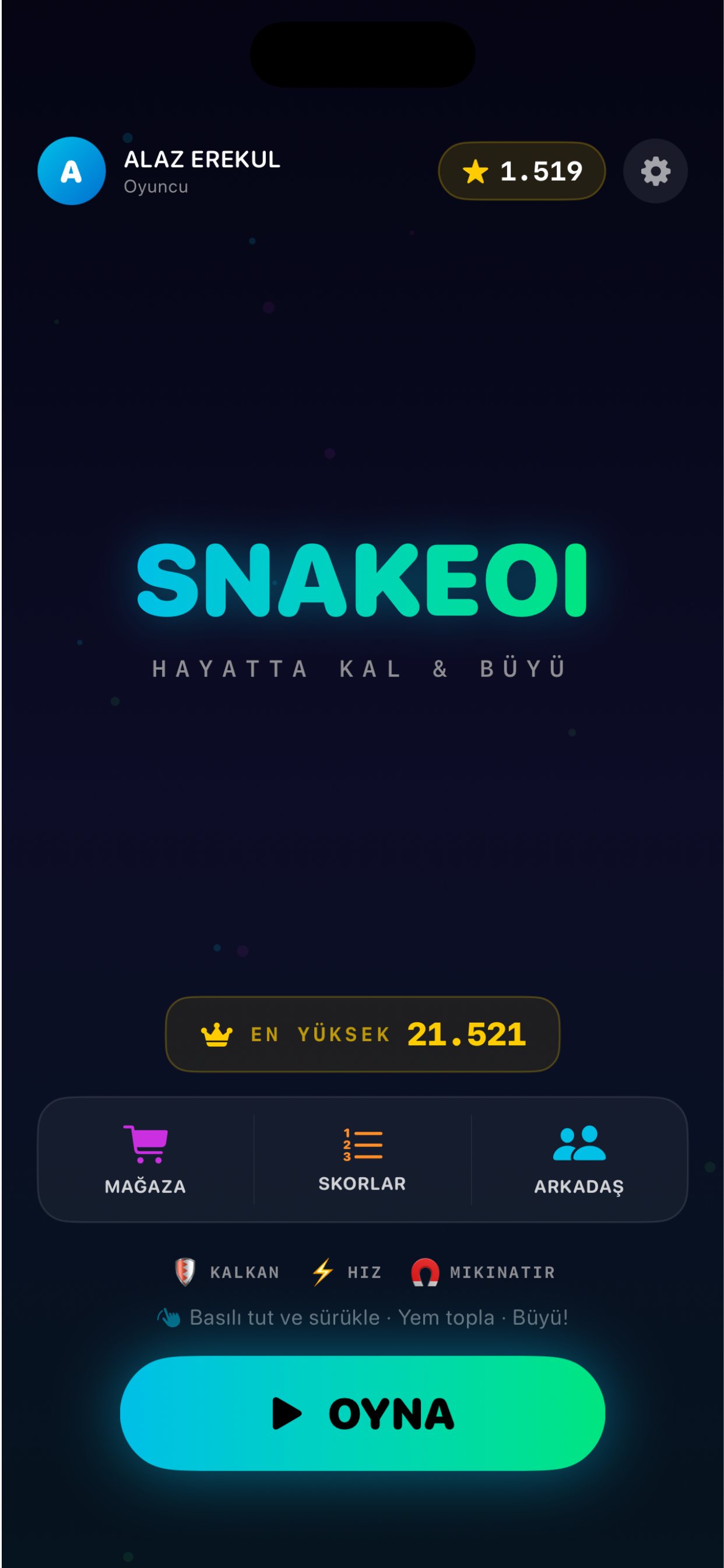
Task: Tap the Oyuncu label under the name
Action: pos(154,187)
